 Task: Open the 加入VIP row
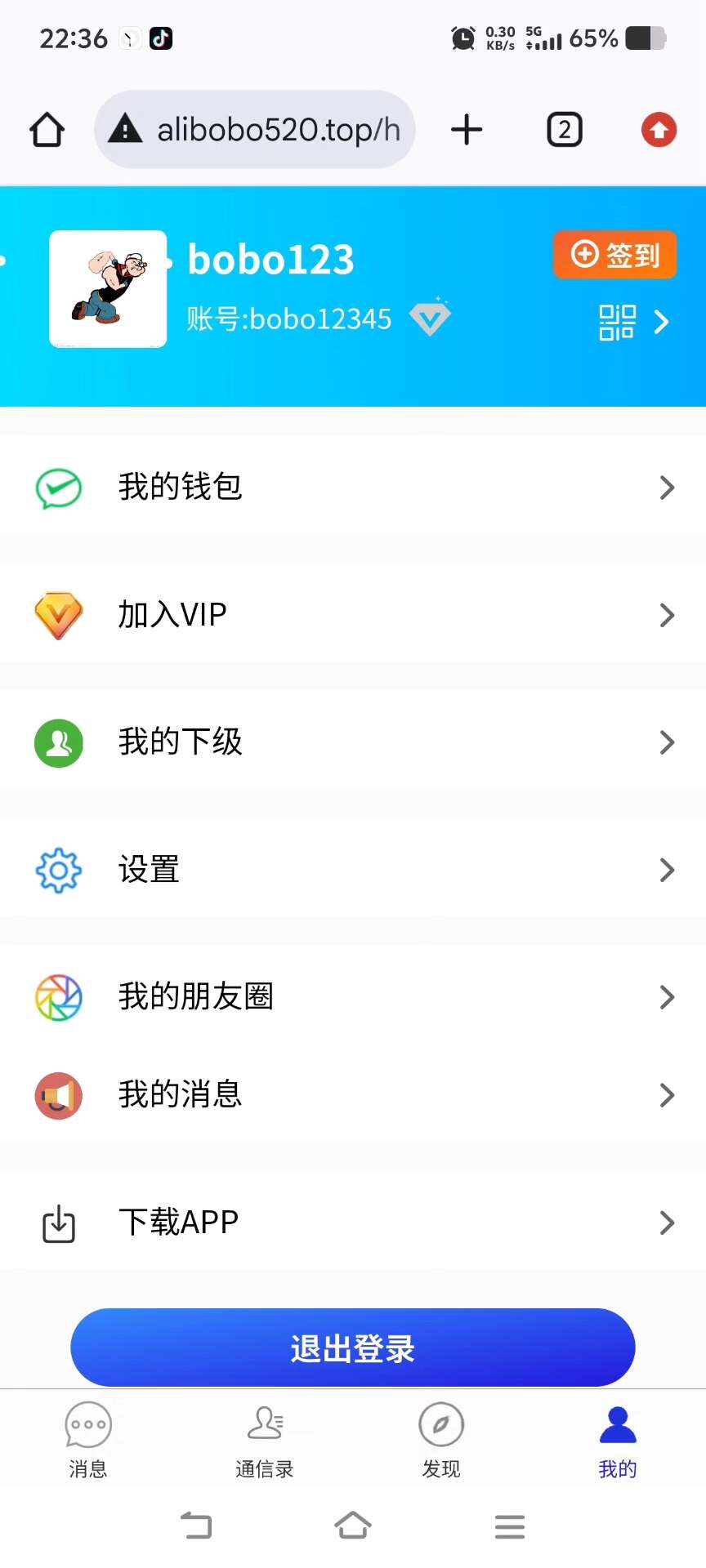point(353,614)
